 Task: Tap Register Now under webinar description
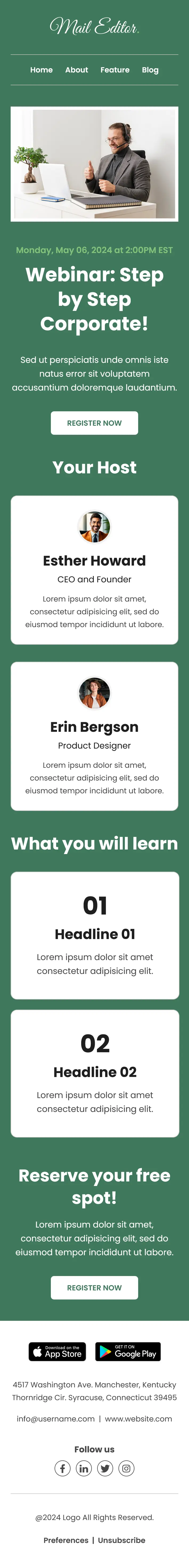94,423
